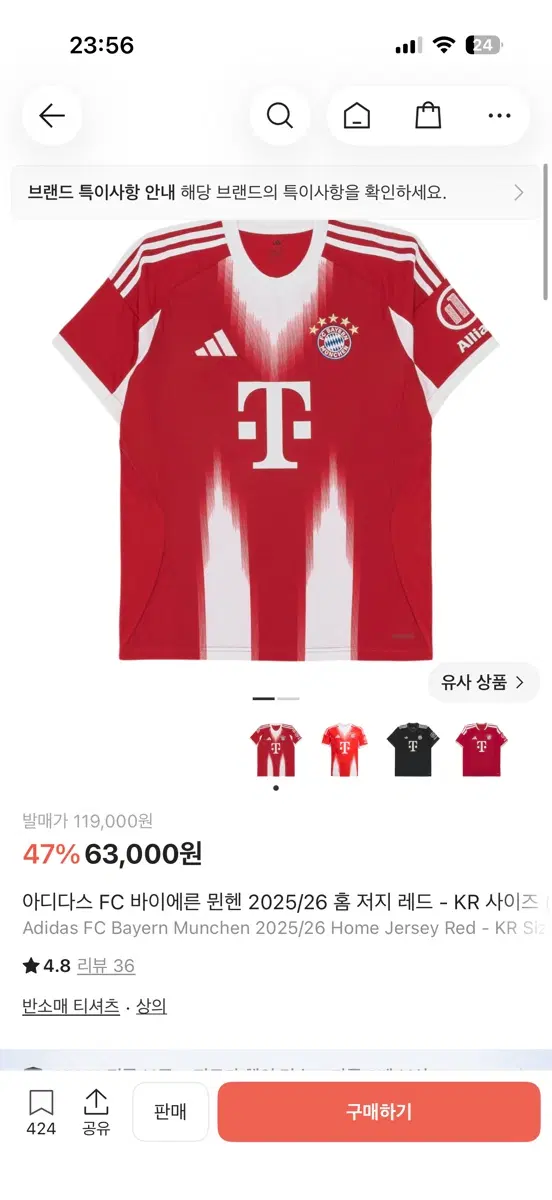The width and height of the screenshot is (552, 1200).
Task: Select the black jersey thumbnail
Action: (414, 749)
